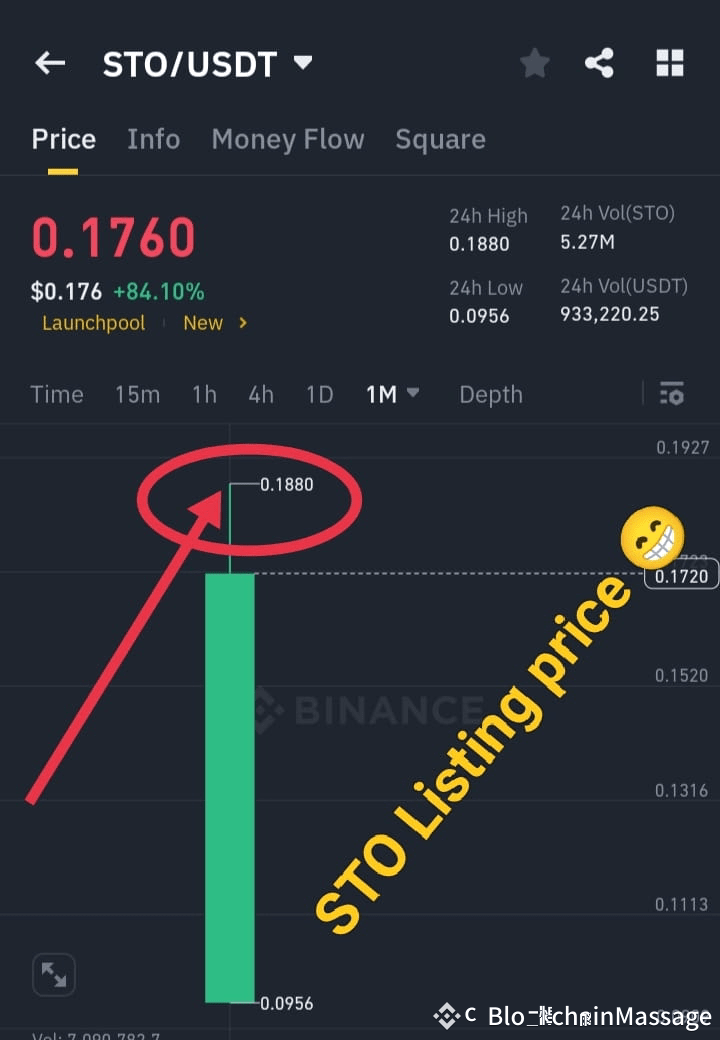The width and height of the screenshot is (720, 1040).
Task: Open the STO/USDT pair selector dropdown
Action: tap(302, 62)
